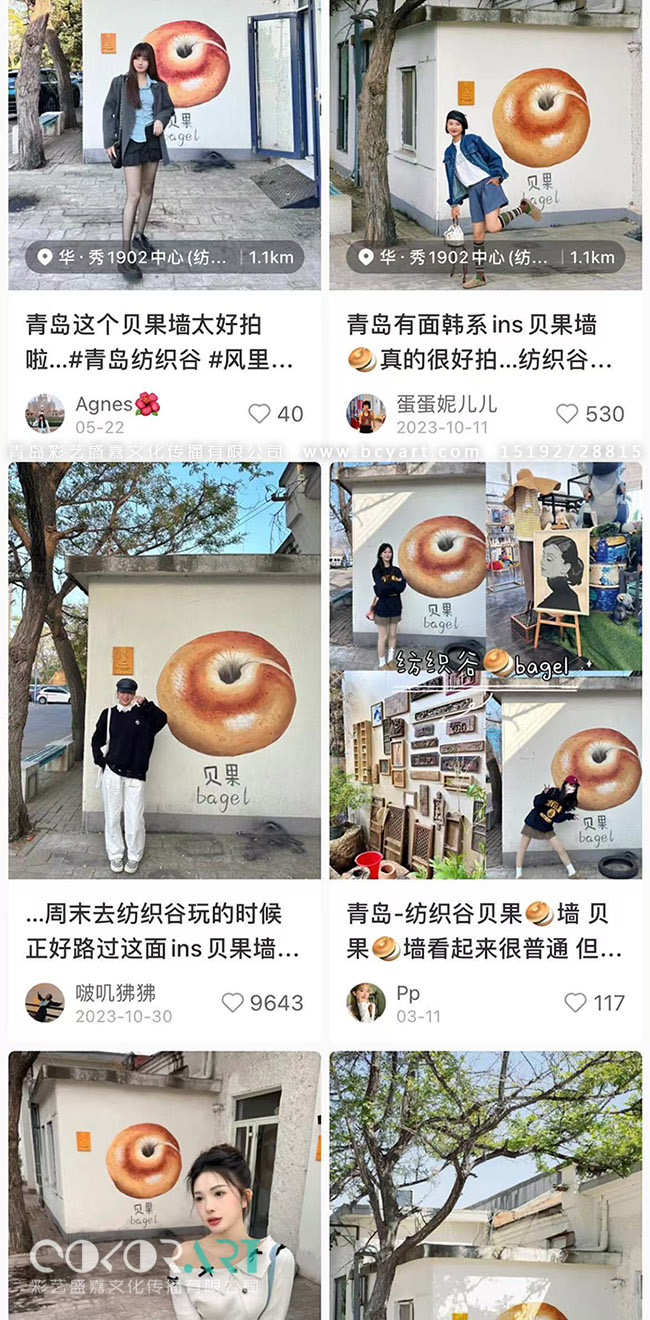Like the post by 蛋蛋妮儿儿
Image resolution: width=650 pixels, height=1320 pixels.
point(567,413)
